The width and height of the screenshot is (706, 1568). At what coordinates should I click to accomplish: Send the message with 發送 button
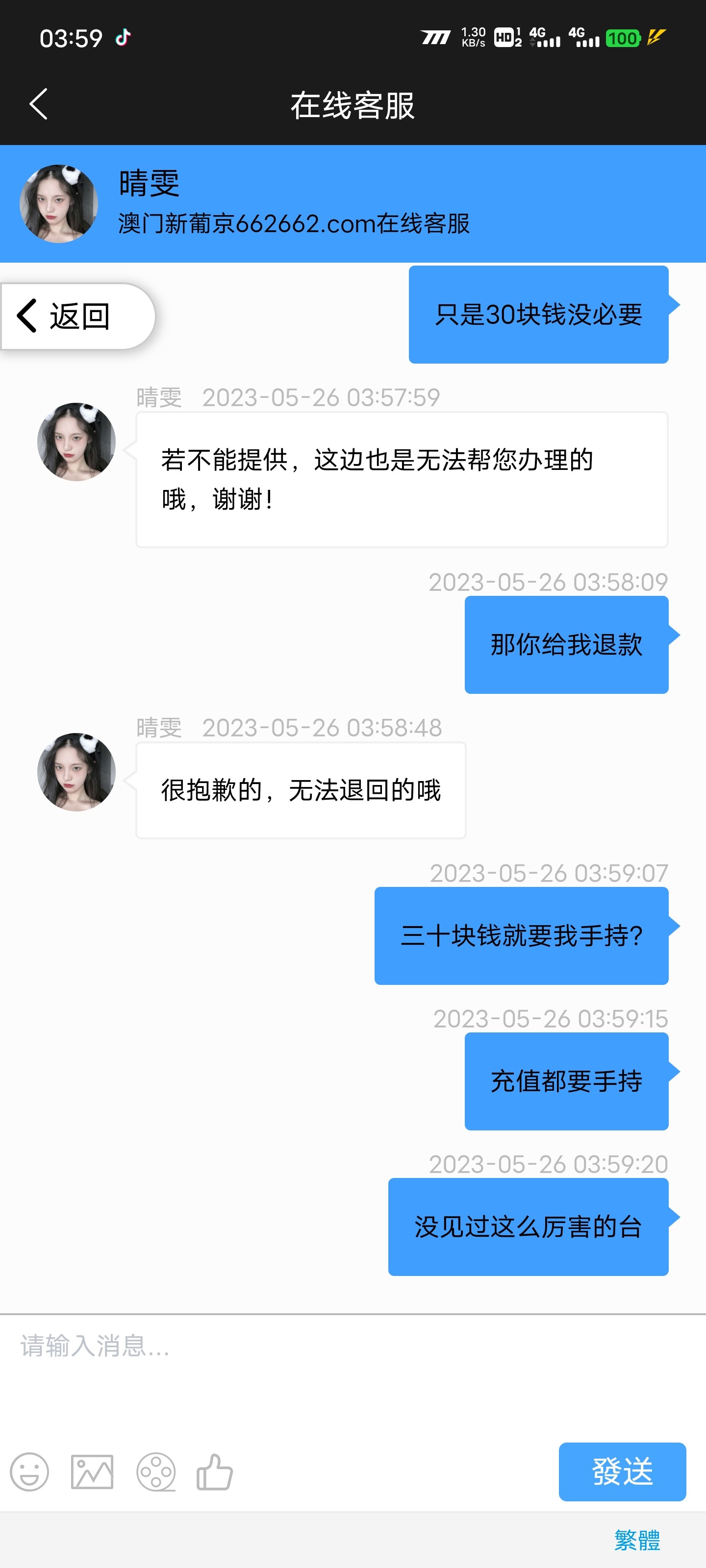tap(621, 1471)
